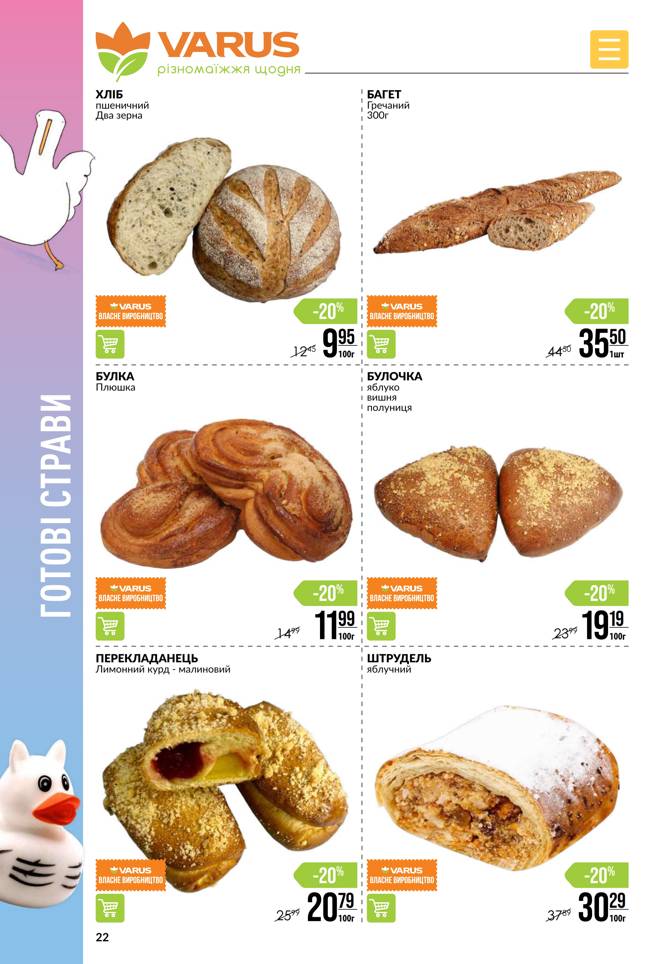Viewport: 670px width, 964px height.
Task: Add Багет Гречаний to the cart
Action: [380, 344]
